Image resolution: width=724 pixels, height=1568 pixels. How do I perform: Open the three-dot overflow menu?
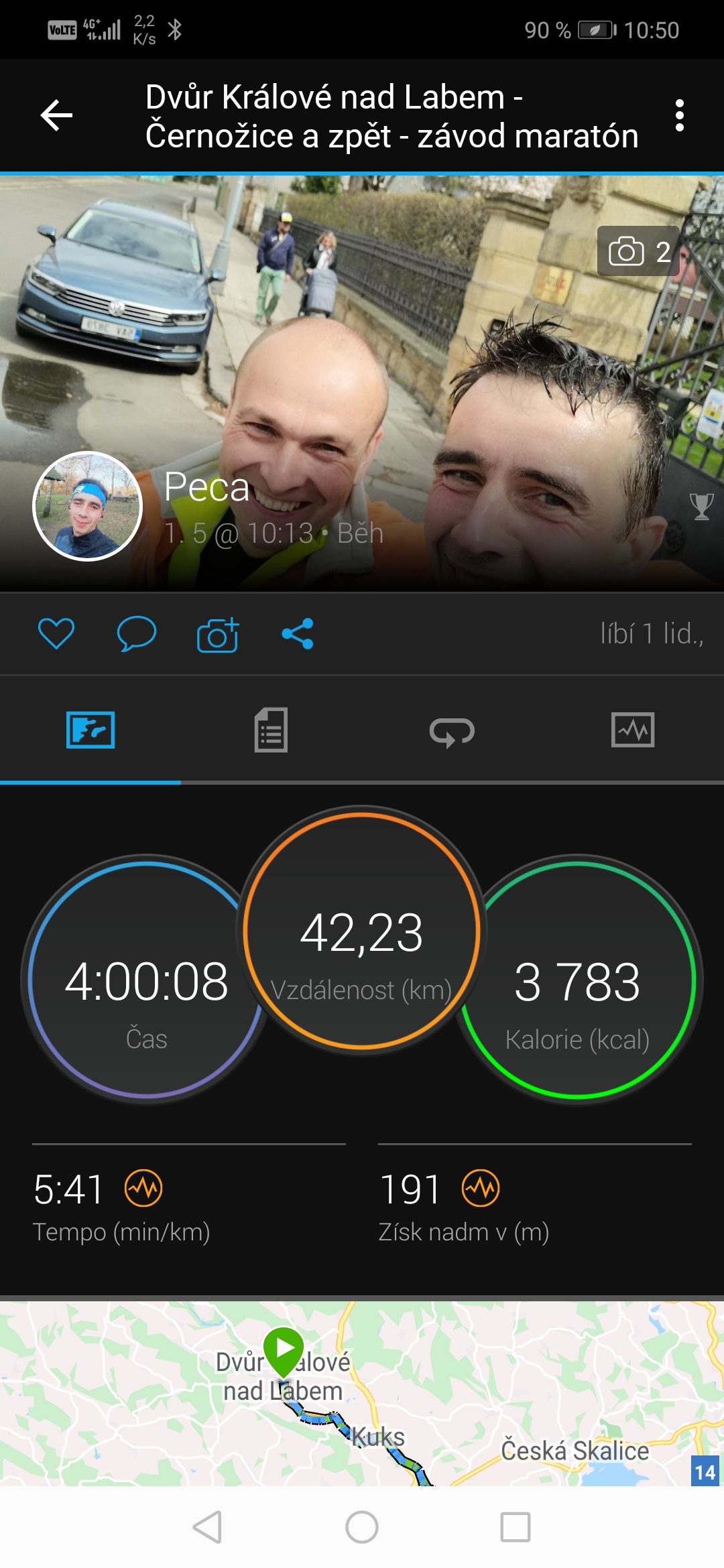pyautogui.click(x=680, y=115)
